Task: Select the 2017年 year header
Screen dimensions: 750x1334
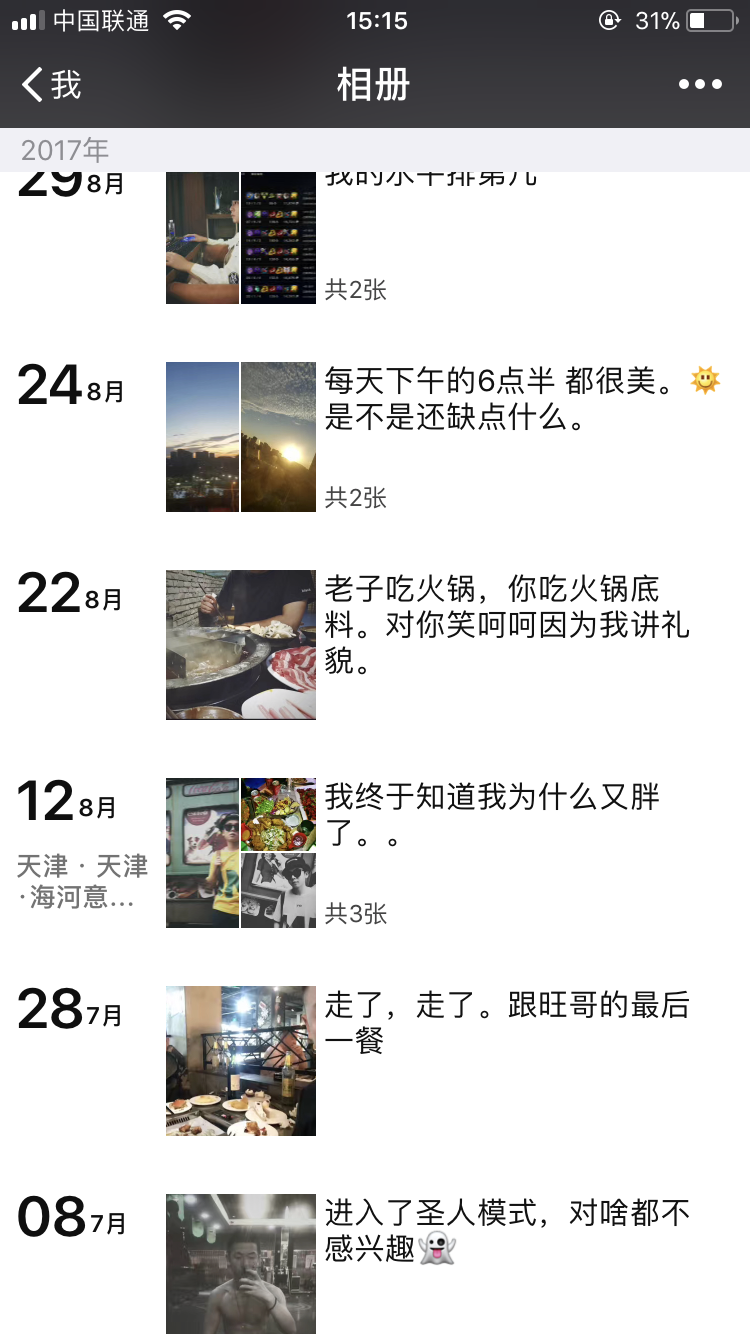Action: [x=64, y=150]
